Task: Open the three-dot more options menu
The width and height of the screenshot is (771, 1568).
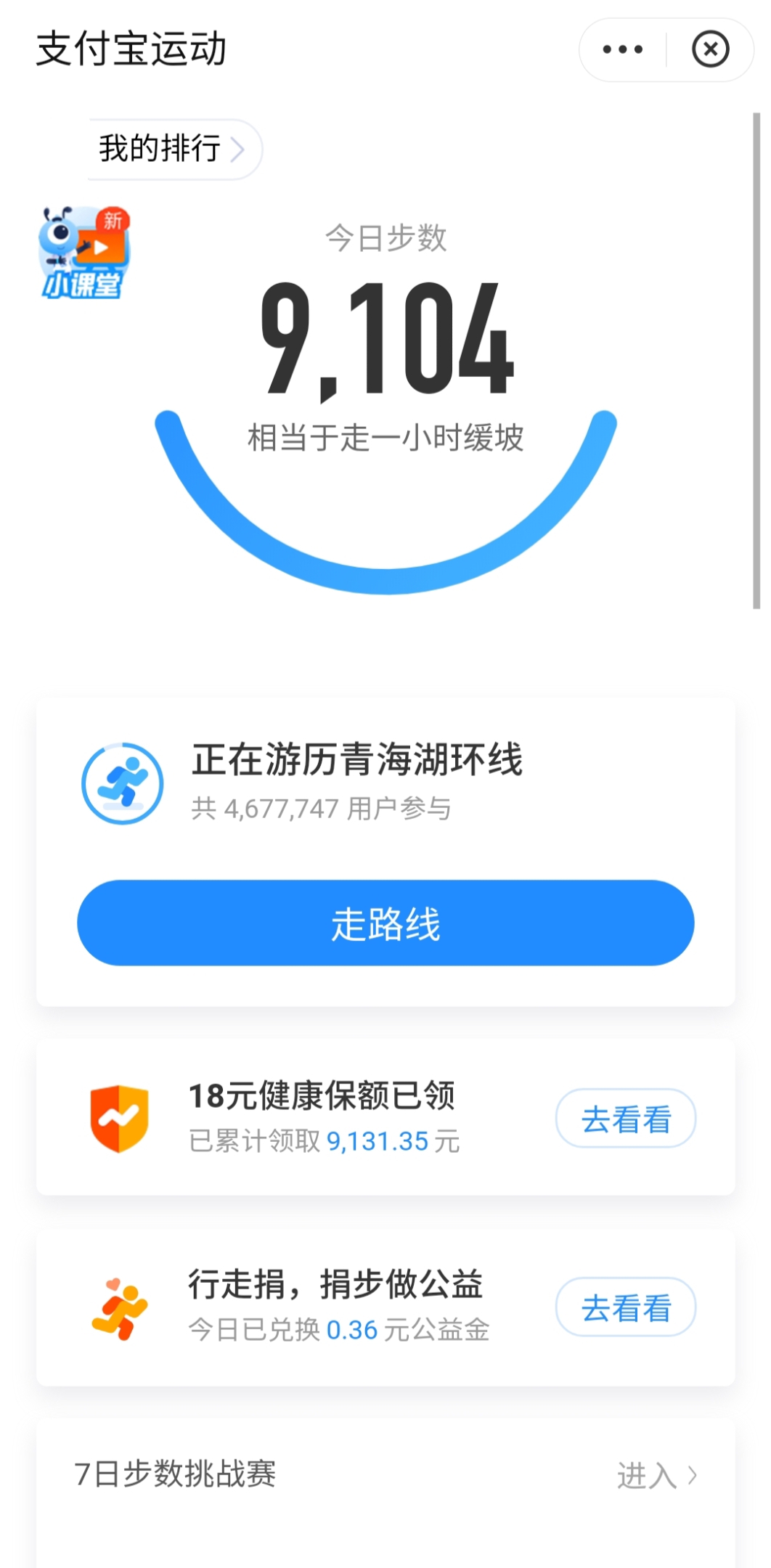Action: click(x=623, y=49)
